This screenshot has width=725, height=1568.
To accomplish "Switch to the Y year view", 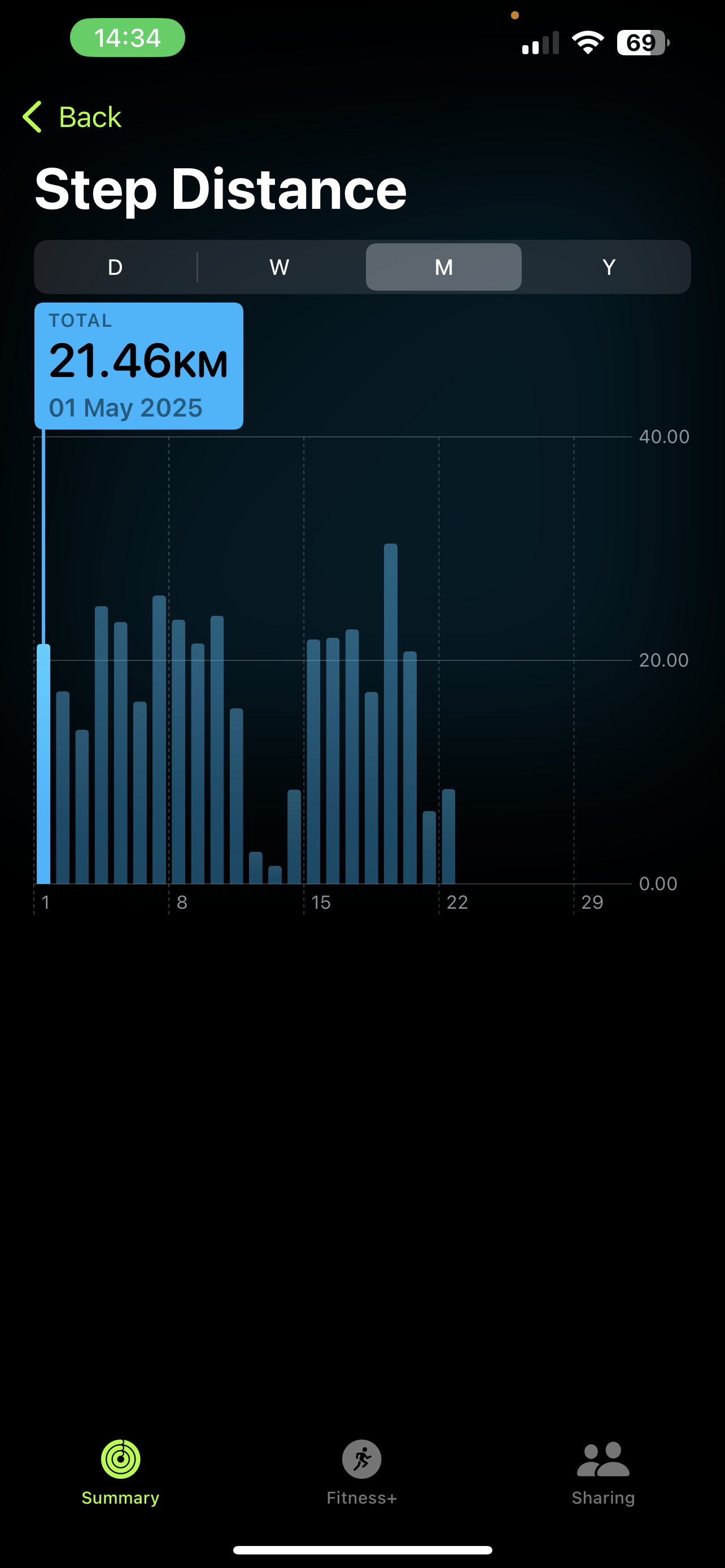I will click(608, 267).
